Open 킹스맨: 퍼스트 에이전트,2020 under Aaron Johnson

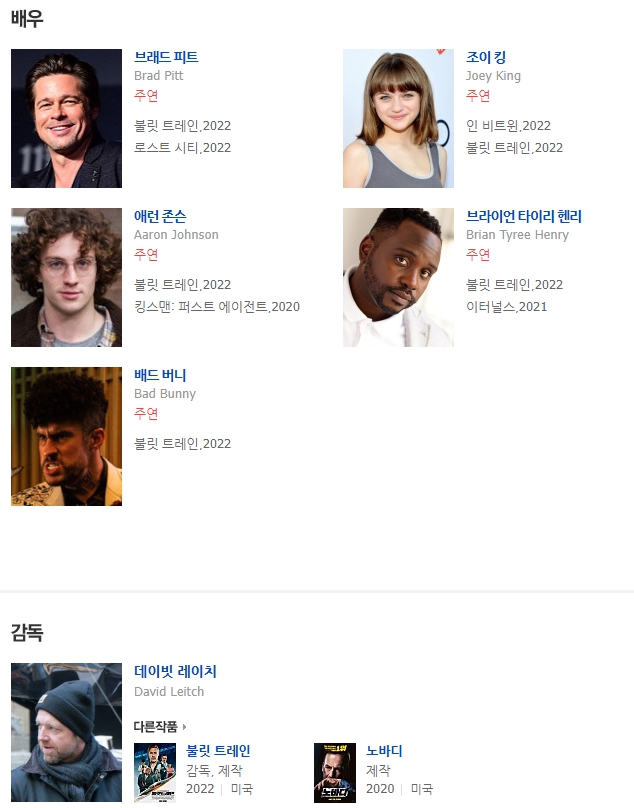pos(216,307)
